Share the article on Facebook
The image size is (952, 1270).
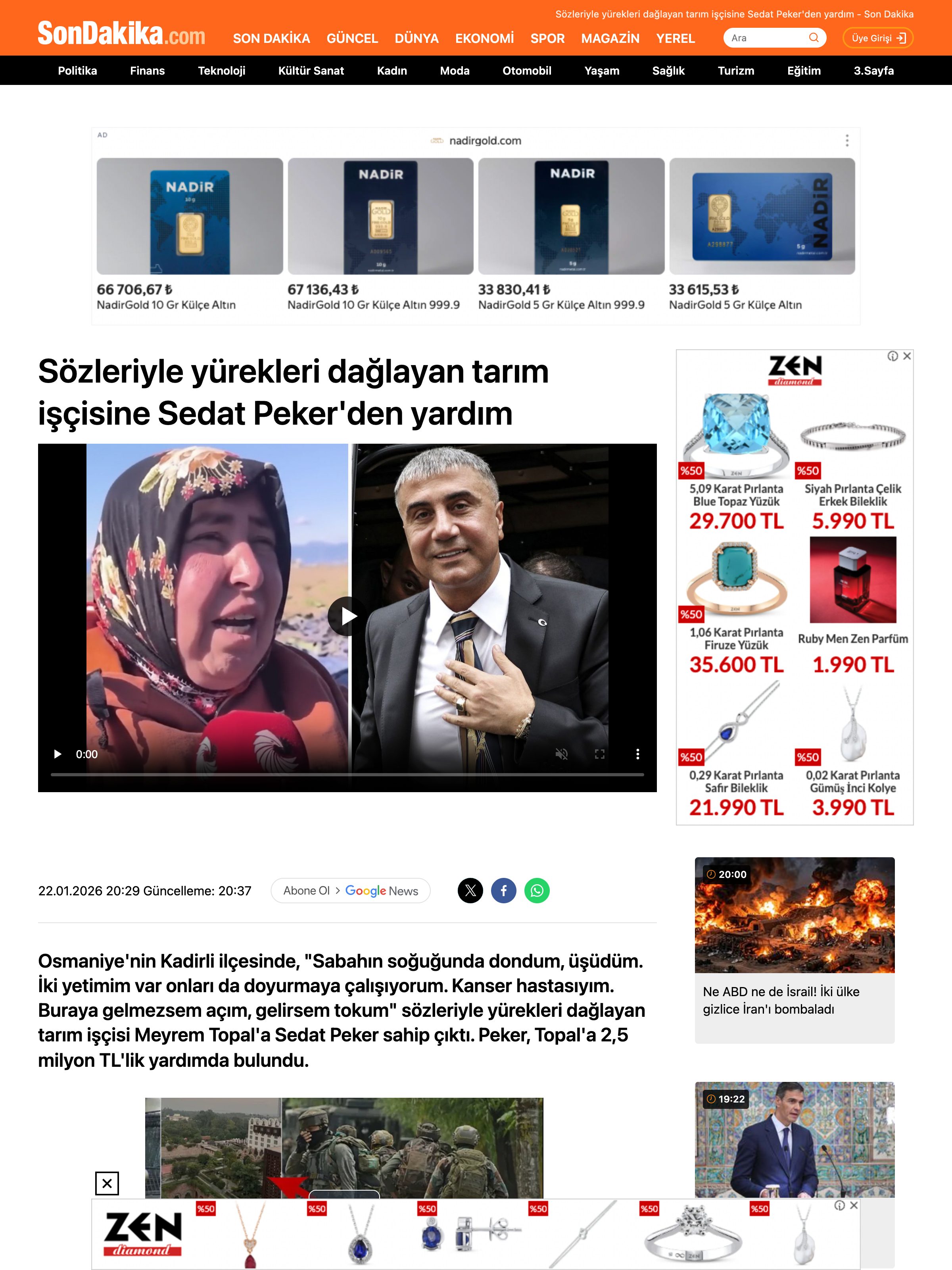[504, 891]
